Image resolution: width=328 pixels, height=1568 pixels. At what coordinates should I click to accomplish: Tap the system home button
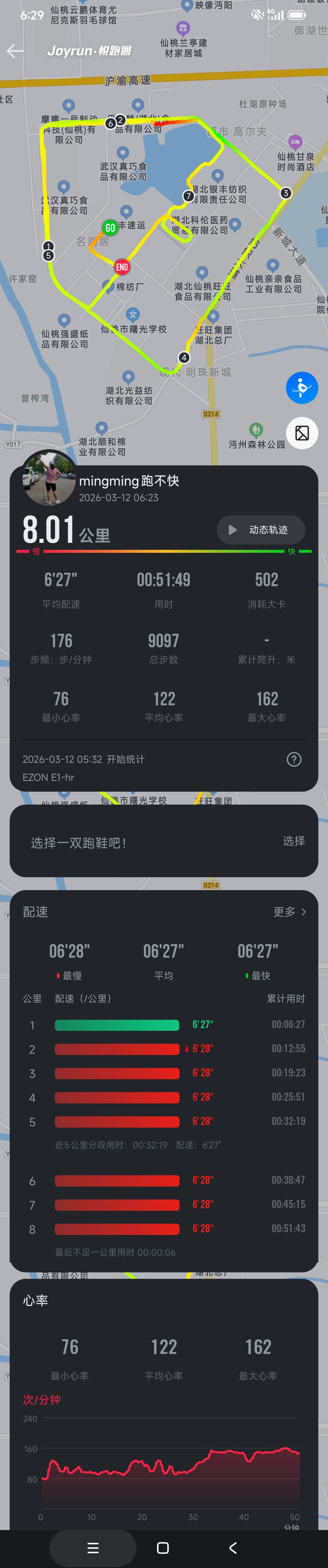[x=163, y=1548]
